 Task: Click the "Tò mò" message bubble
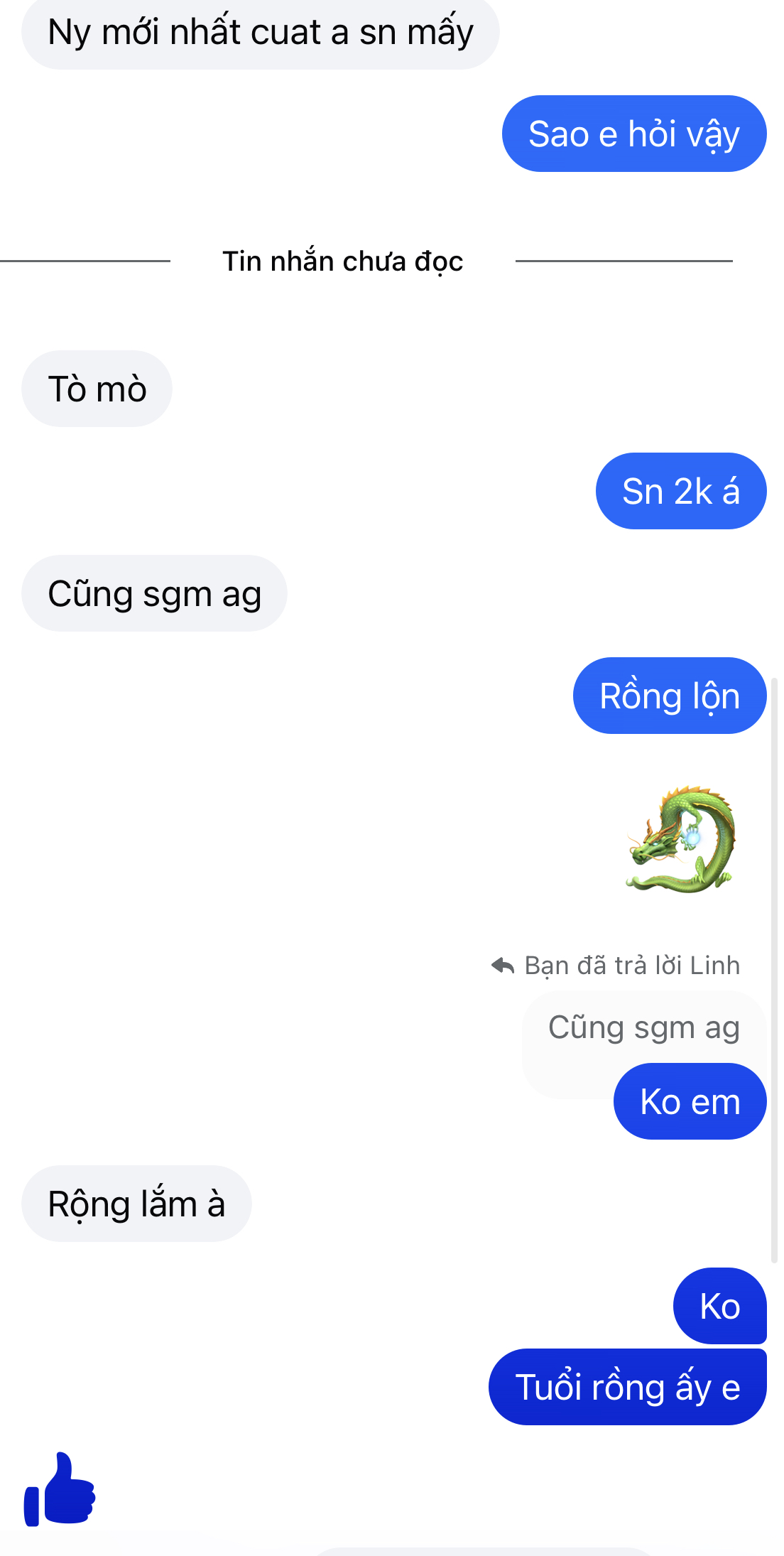97,388
